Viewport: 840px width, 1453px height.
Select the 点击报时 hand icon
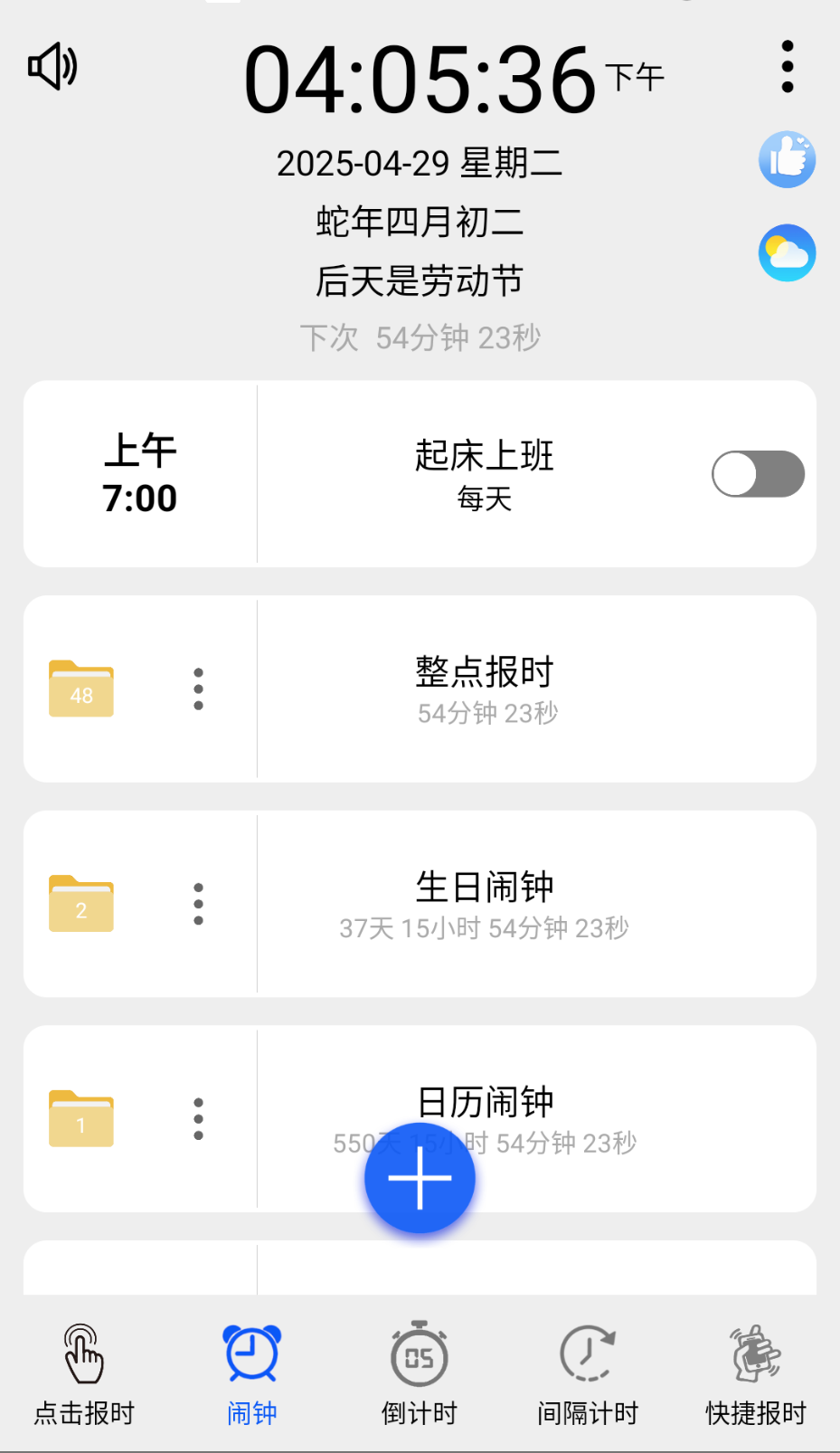[x=81, y=1357]
